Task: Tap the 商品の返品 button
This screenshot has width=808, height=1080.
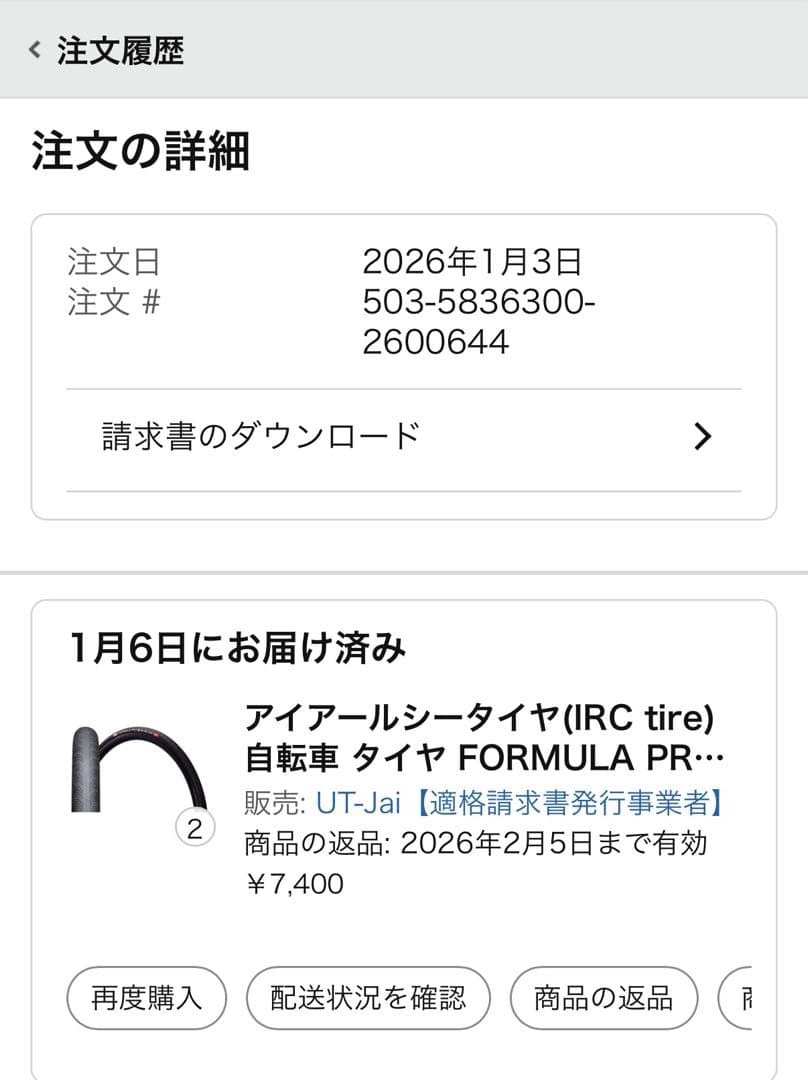Action: click(603, 997)
